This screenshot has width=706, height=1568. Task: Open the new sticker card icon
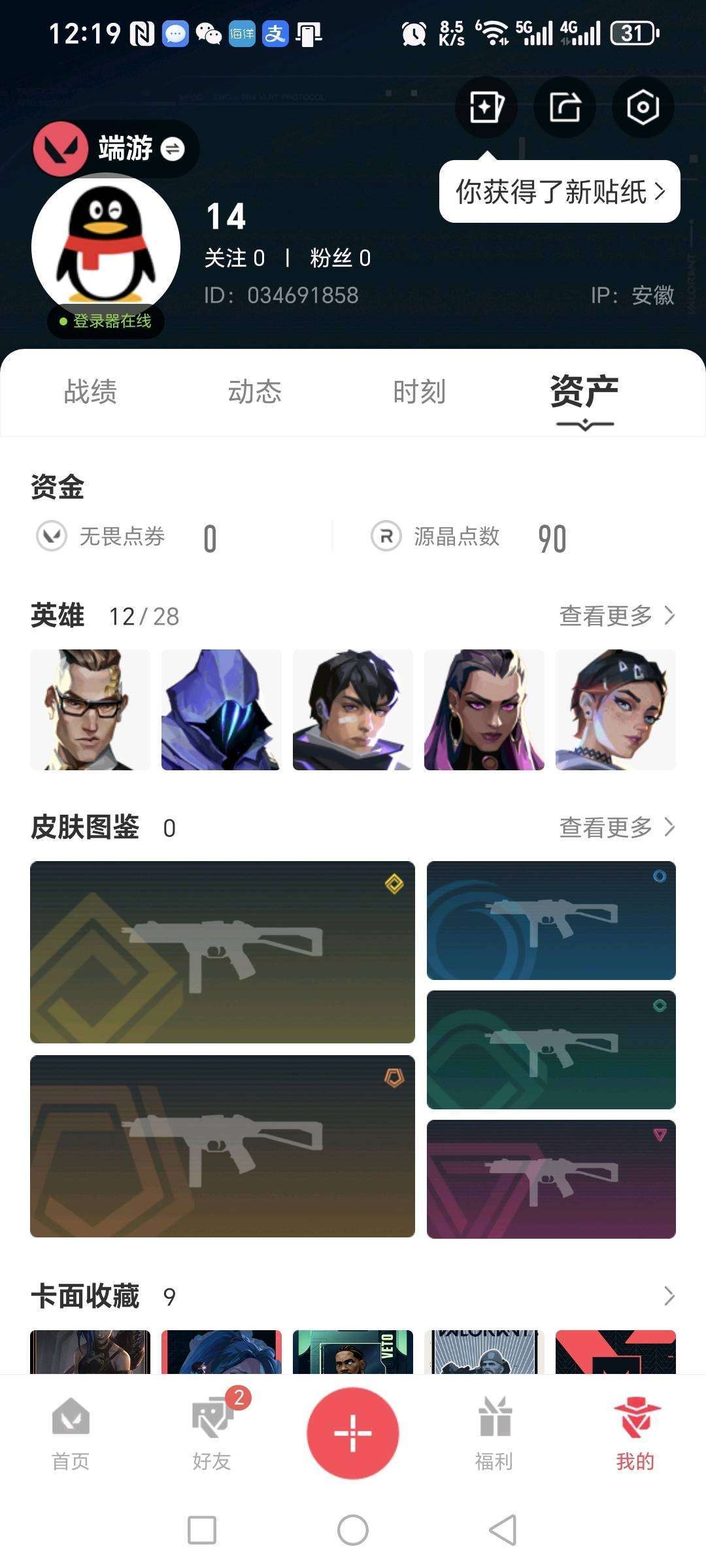click(486, 107)
